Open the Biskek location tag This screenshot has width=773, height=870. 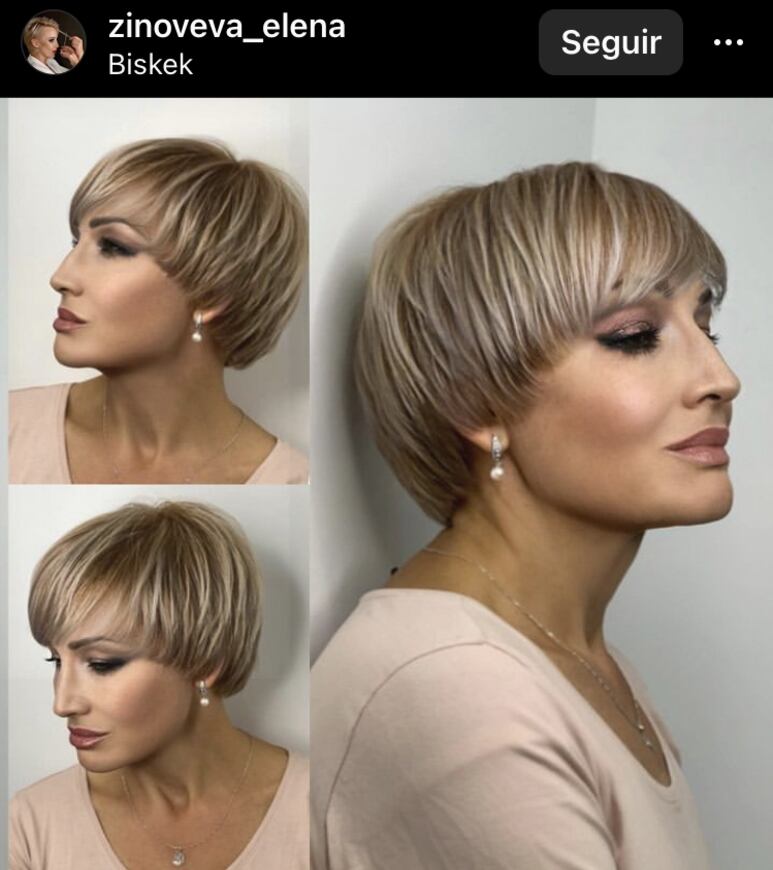(x=150, y=65)
